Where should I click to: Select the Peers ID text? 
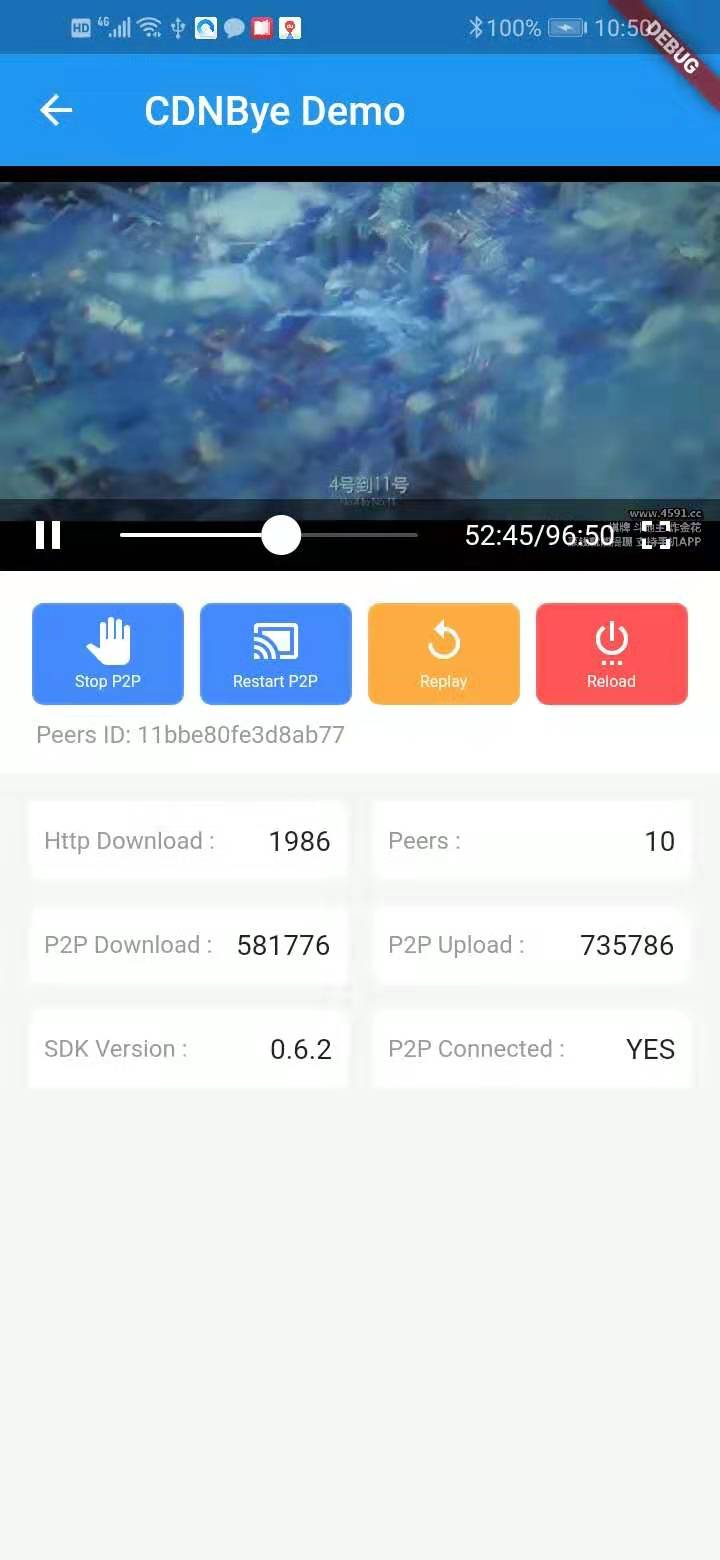[190, 735]
